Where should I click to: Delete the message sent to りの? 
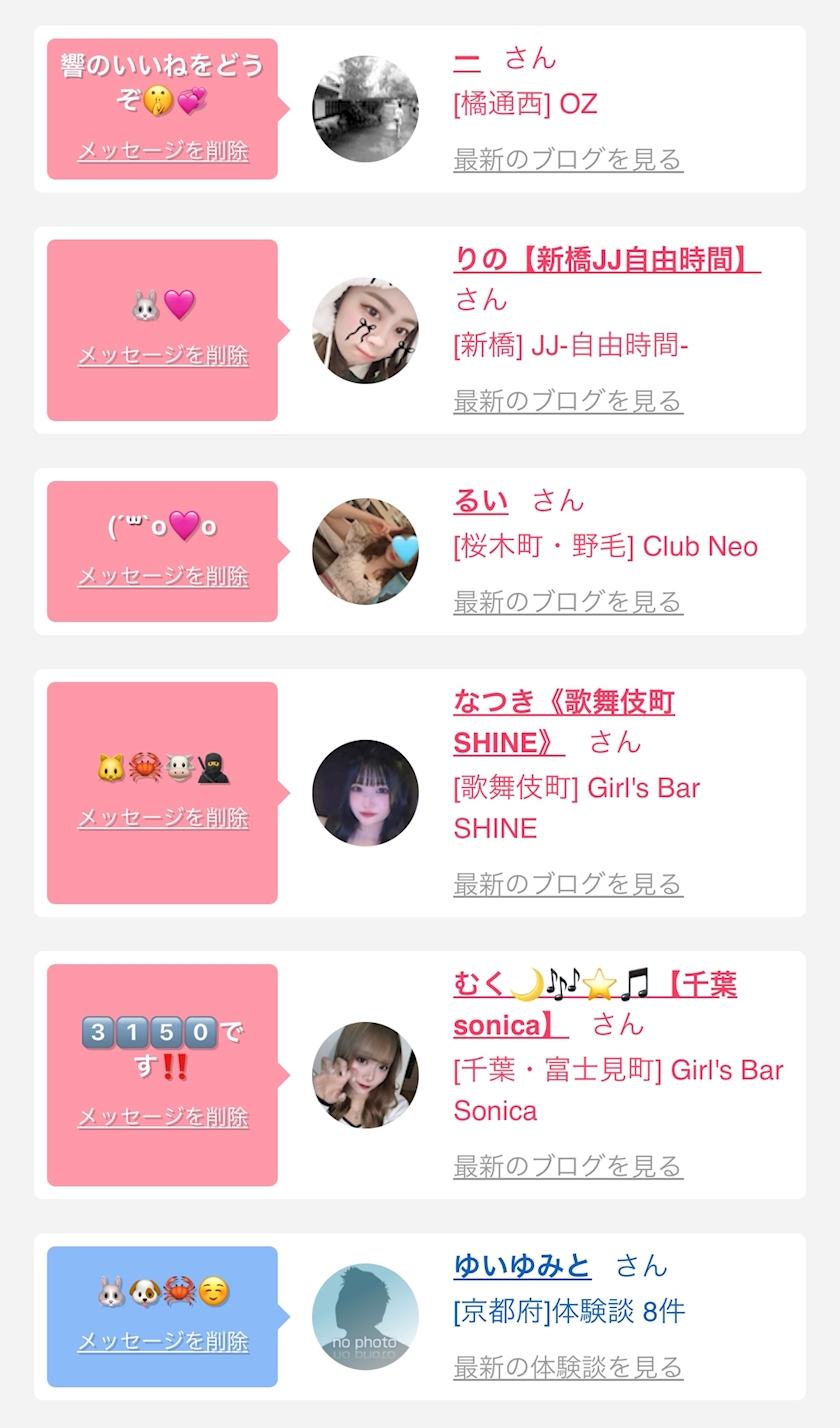tap(163, 355)
